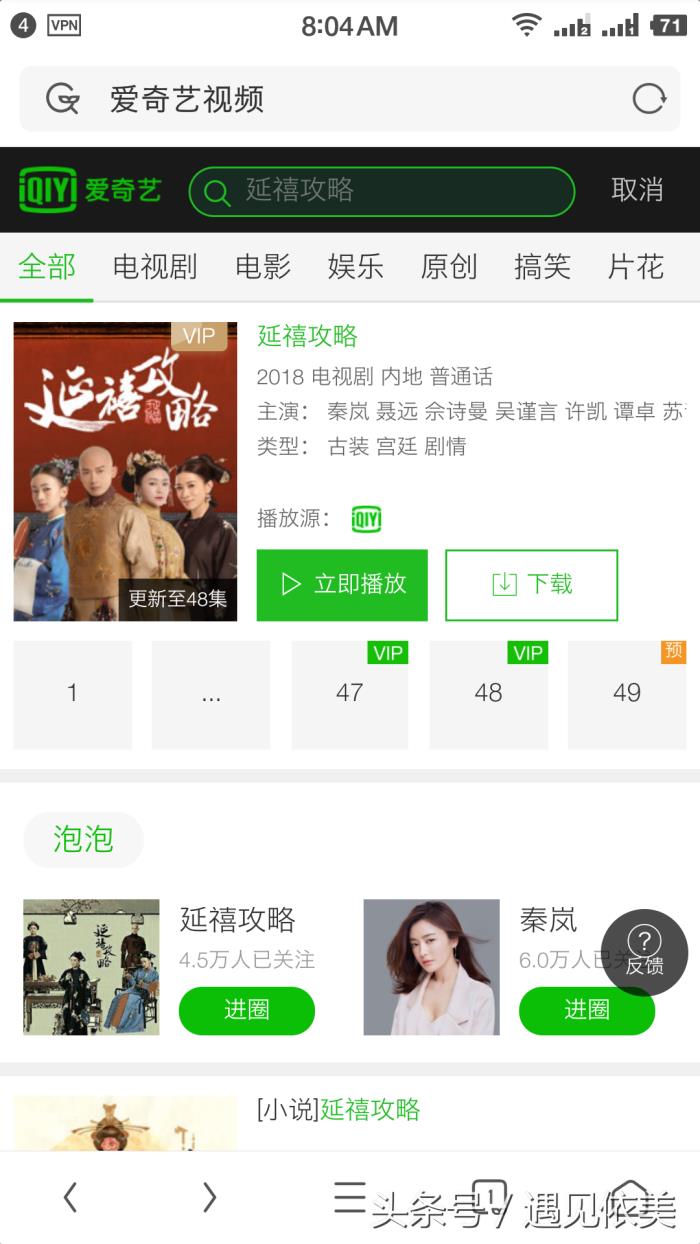Viewport: 700px width, 1244px height.
Task: Go back with browser back arrow
Action: coord(70,1197)
